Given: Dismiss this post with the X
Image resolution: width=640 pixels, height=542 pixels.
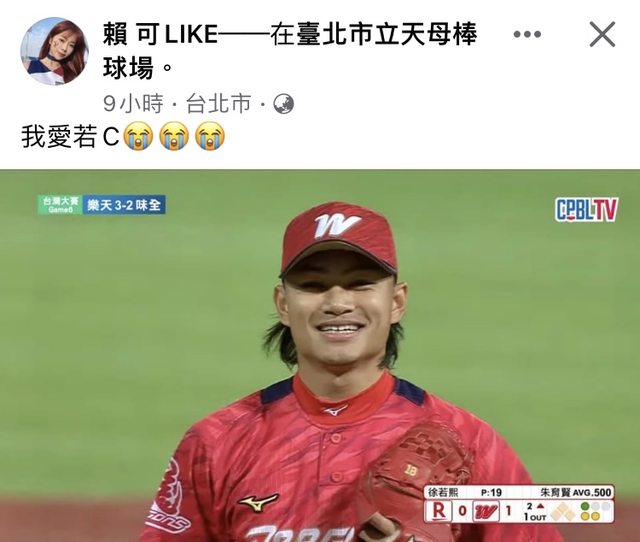Looking at the screenshot, I should point(602,35).
